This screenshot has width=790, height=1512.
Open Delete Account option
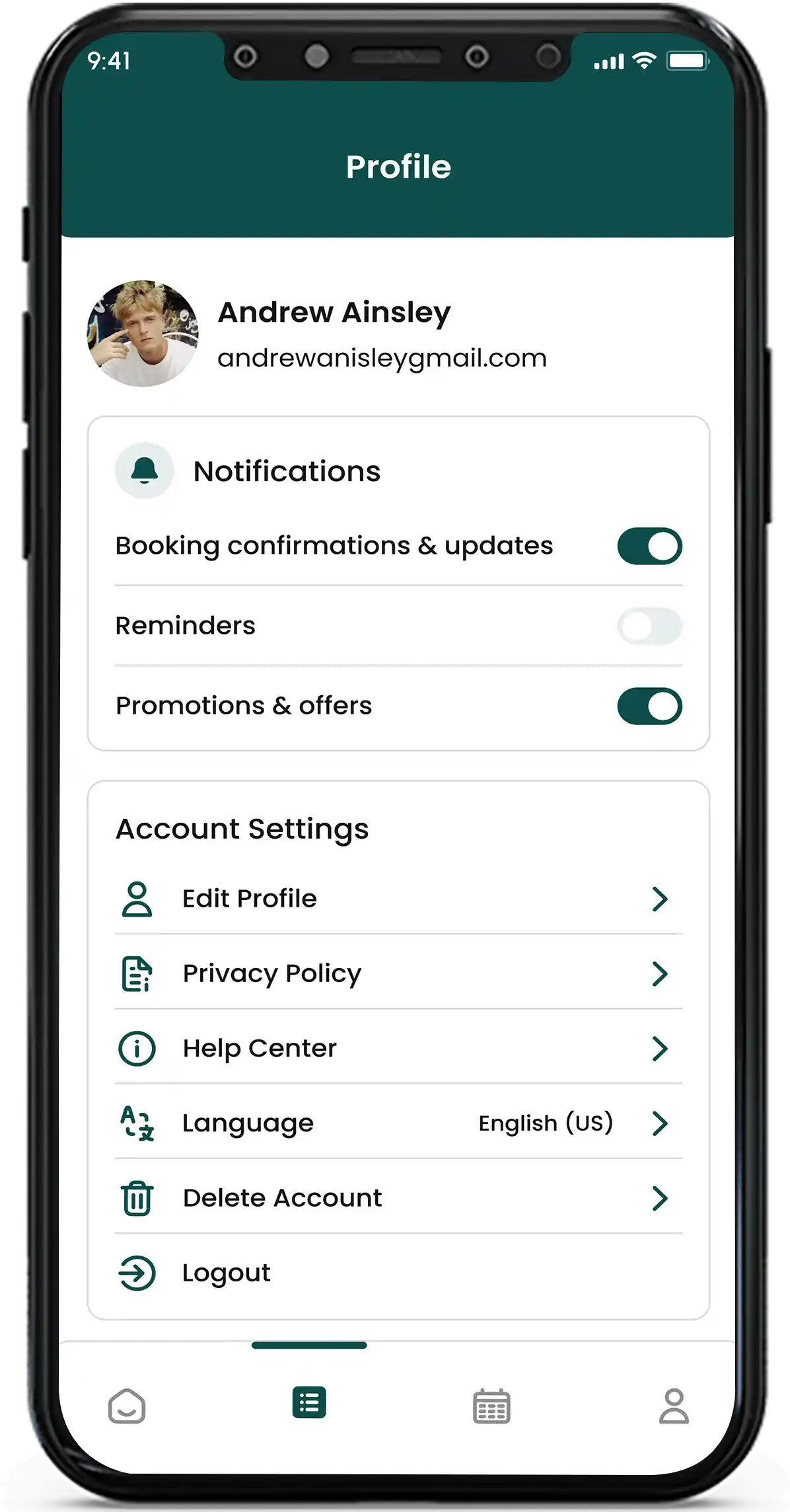398,1197
